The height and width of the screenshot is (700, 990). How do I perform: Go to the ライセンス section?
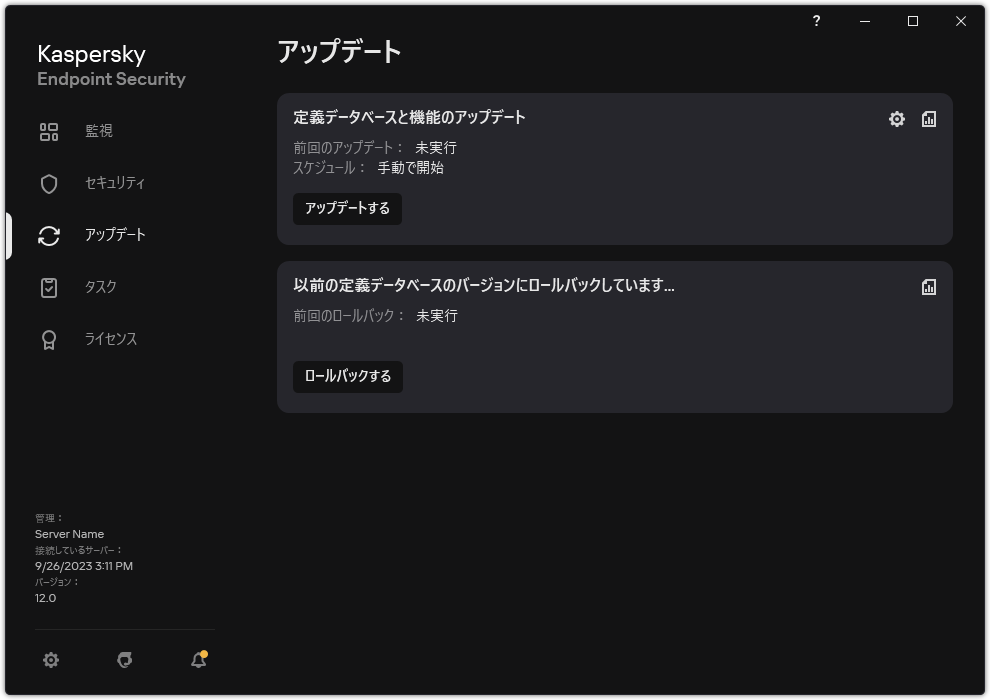click(110, 339)
